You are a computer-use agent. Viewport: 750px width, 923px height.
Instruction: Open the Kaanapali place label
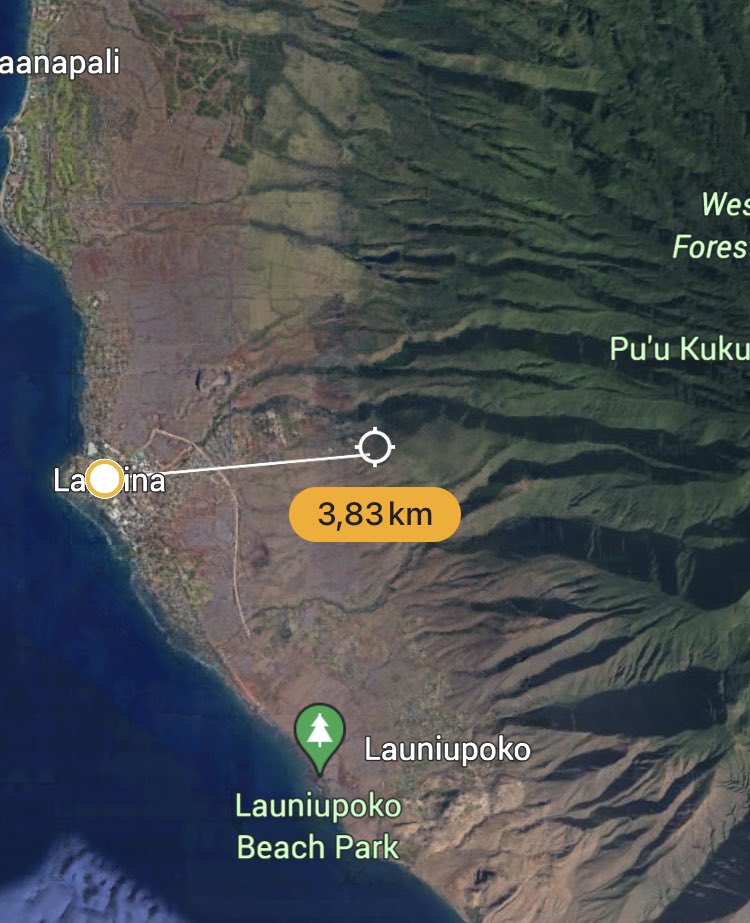pos(60,63)
